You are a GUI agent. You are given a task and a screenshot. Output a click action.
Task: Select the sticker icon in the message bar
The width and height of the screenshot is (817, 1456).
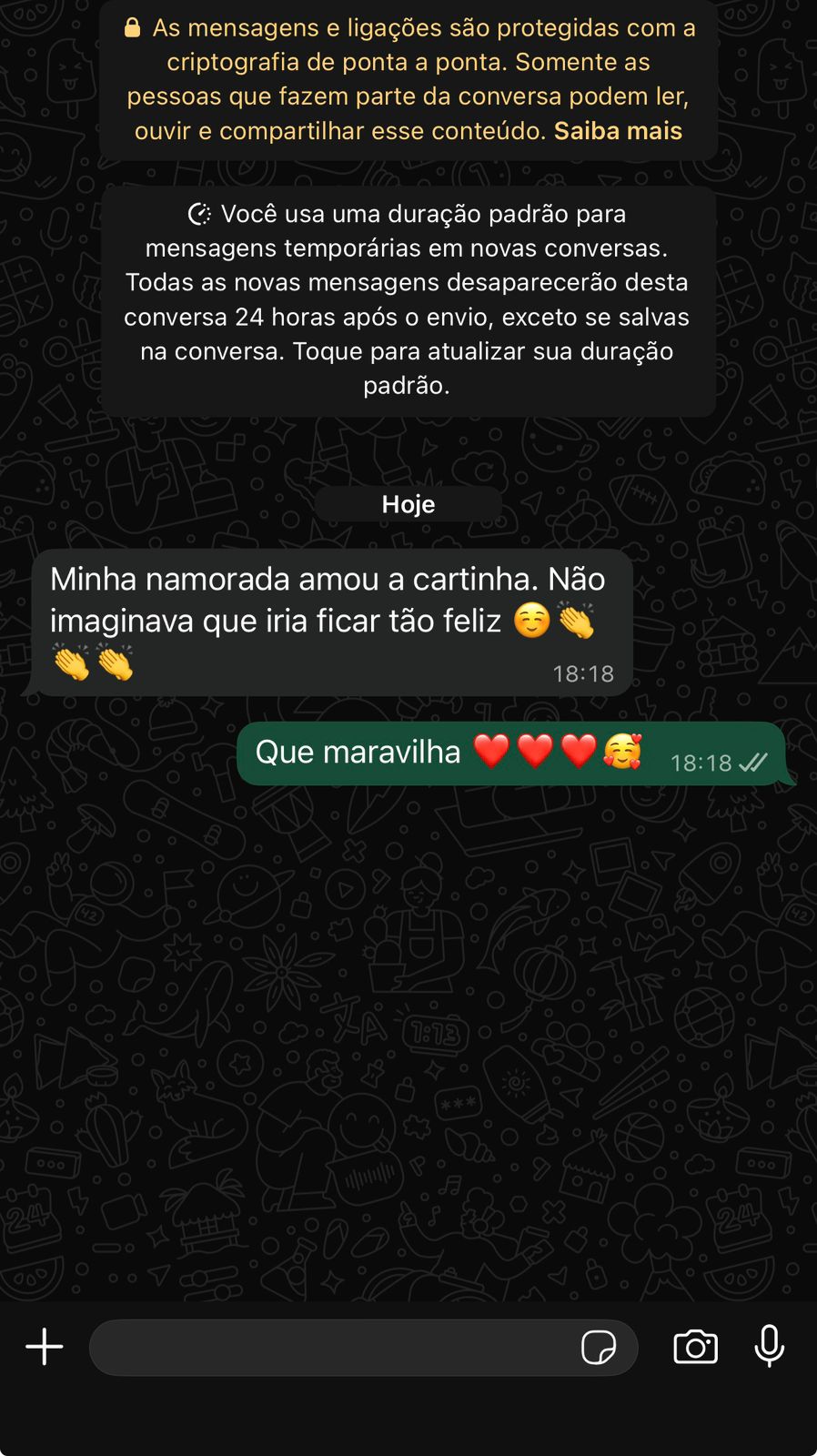tap(602, 1348)
